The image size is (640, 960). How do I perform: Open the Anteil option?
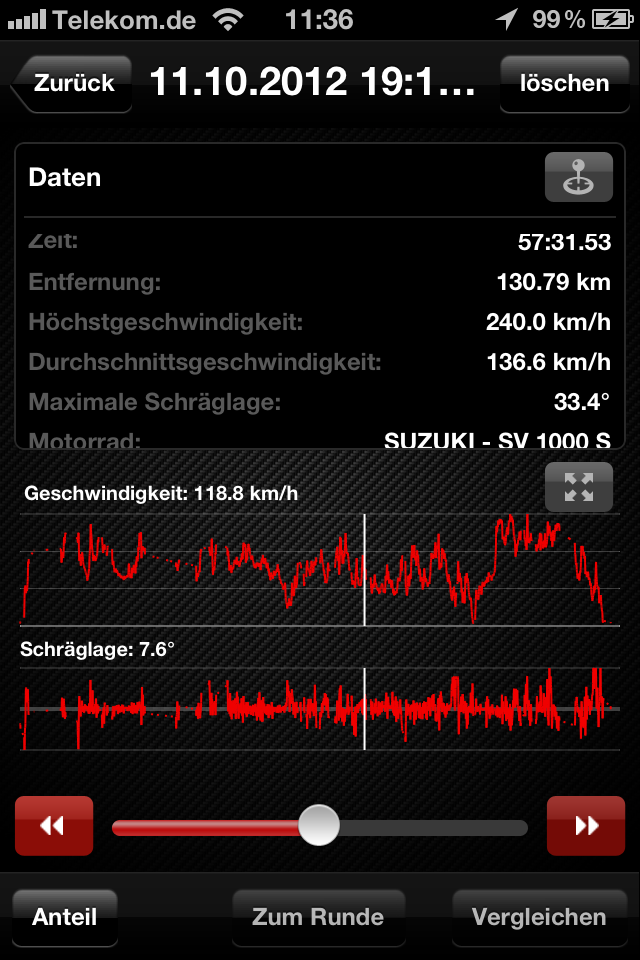pos(65,917)
